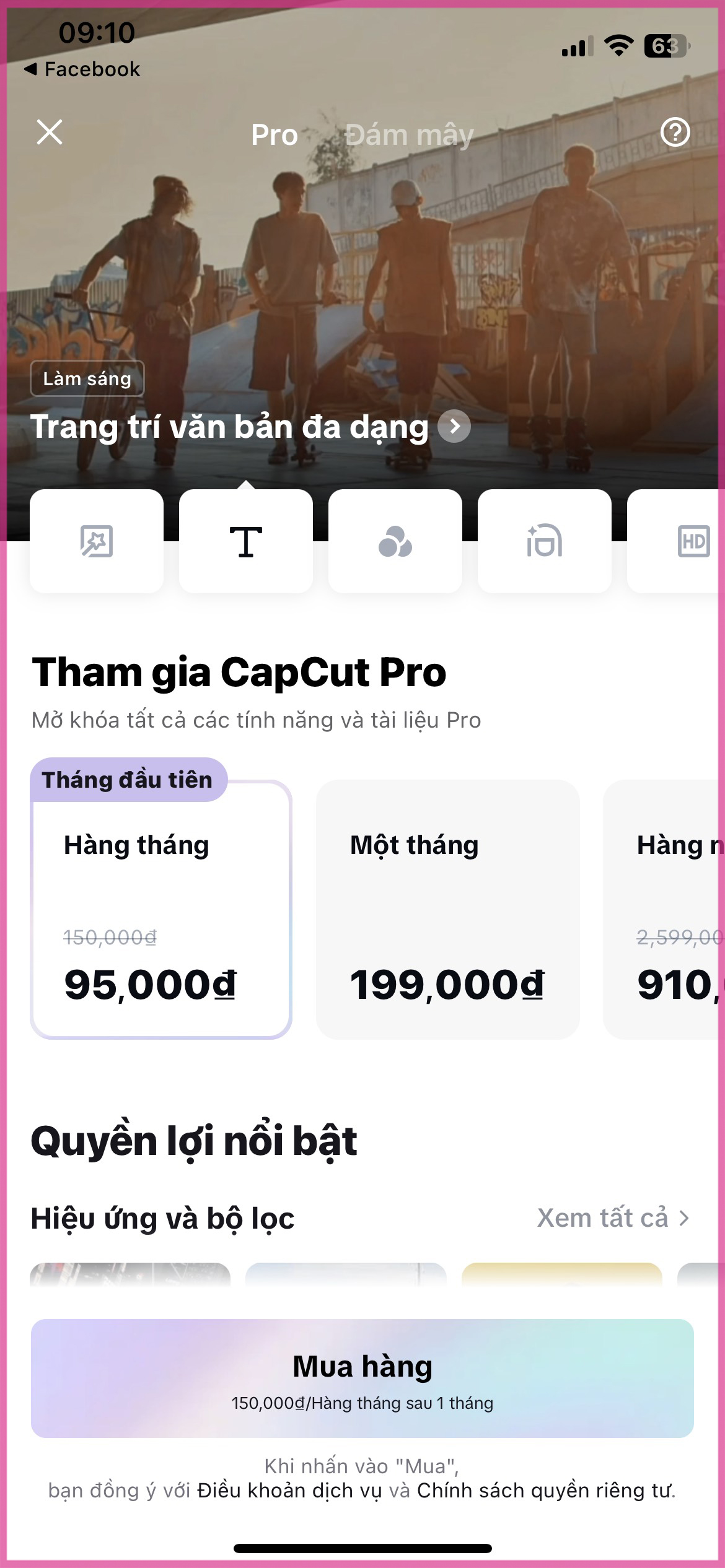Switch to the Đám mây tab
Image resolution: width=725 pixels, height=1568 pixels.
point(409,135)
